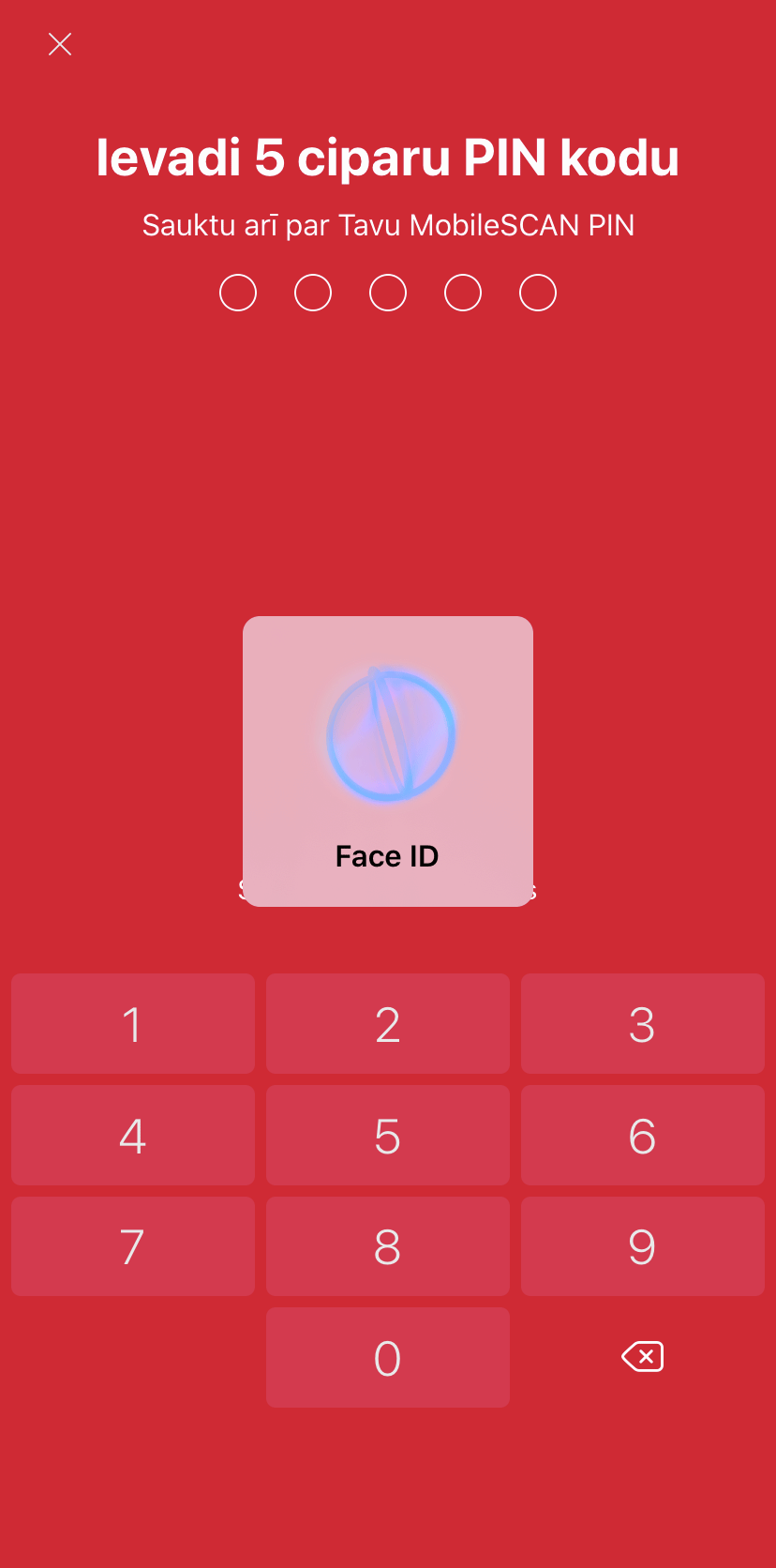Viewport: 776px width, 1568px height.
Task: Tap the number 0 key
Action: point(388,1357)
